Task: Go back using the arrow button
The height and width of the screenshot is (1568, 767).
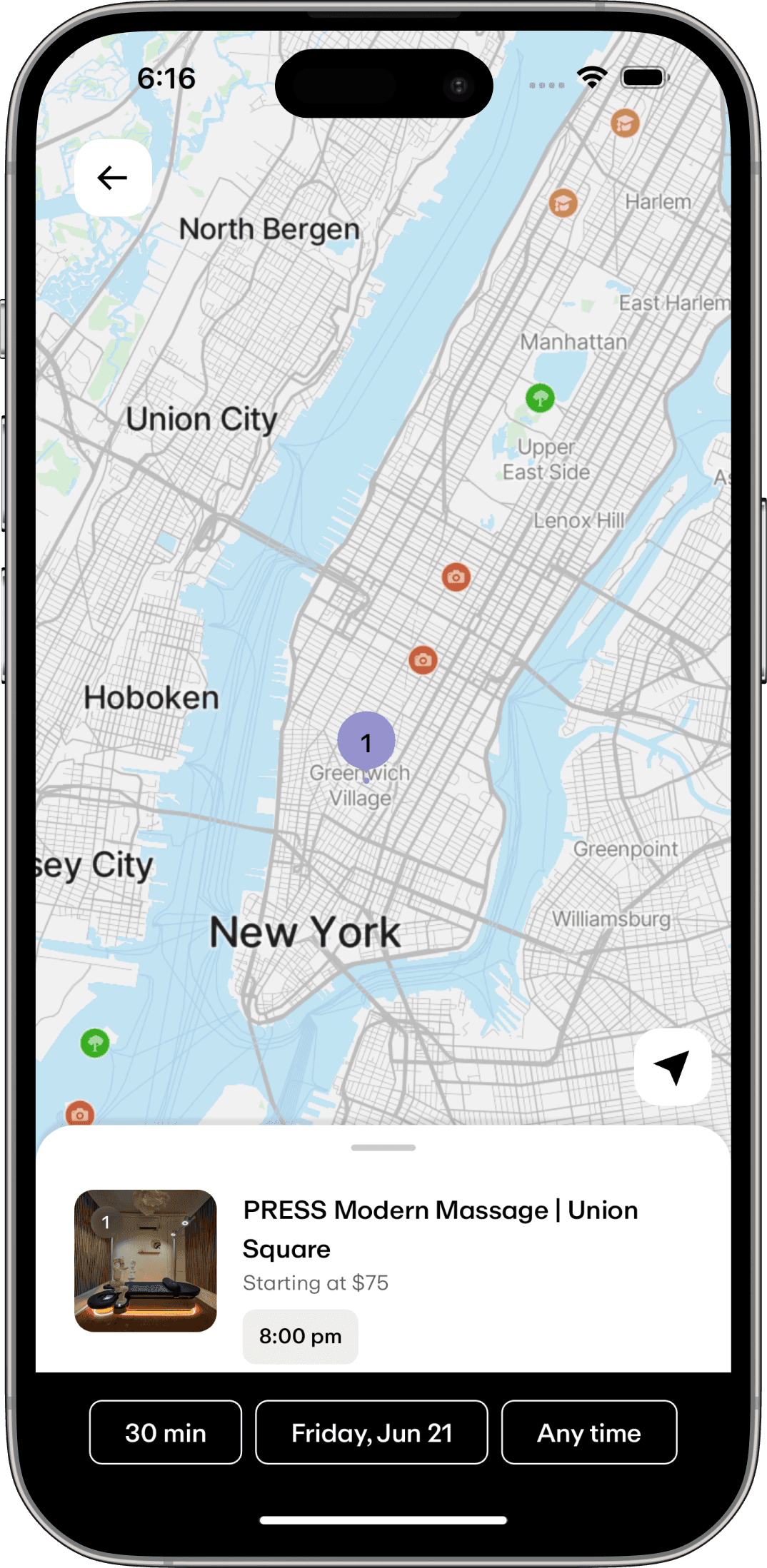Action: click(113, 178)
